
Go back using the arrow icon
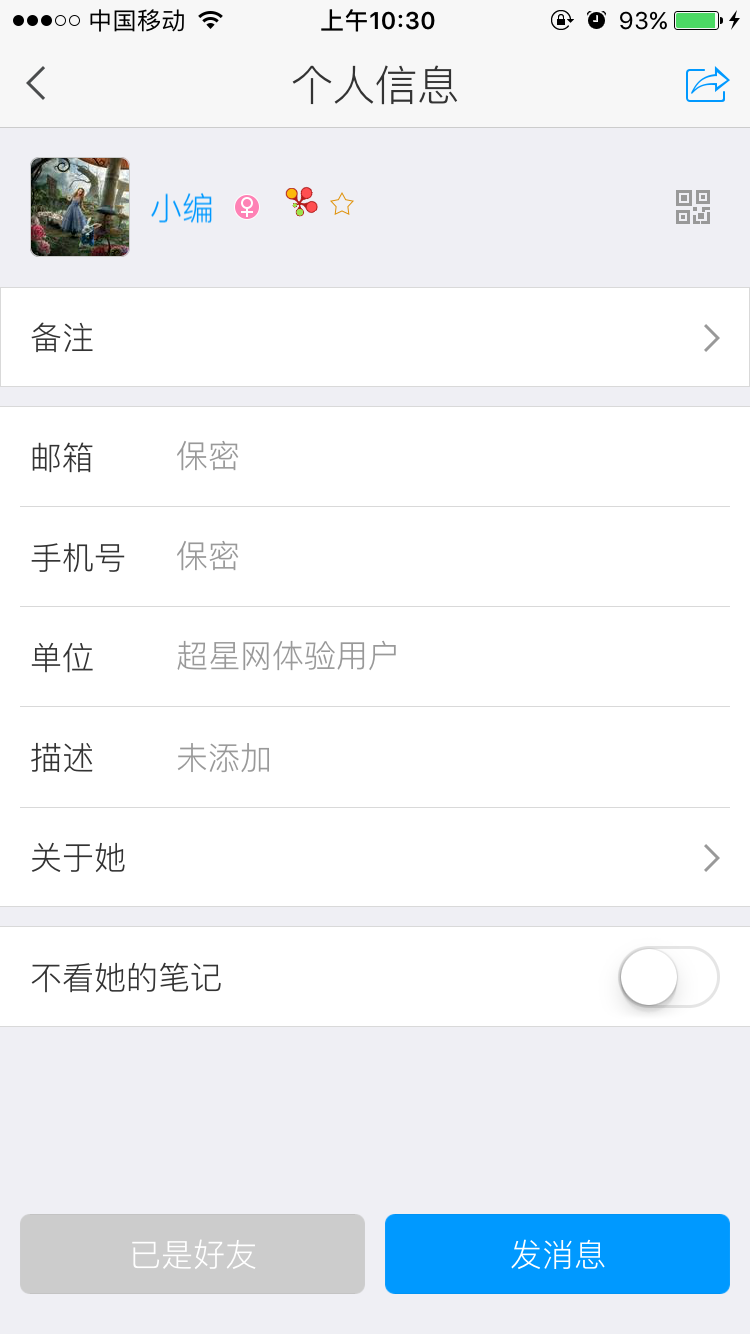pyautogui.click(x=36, y=84)
